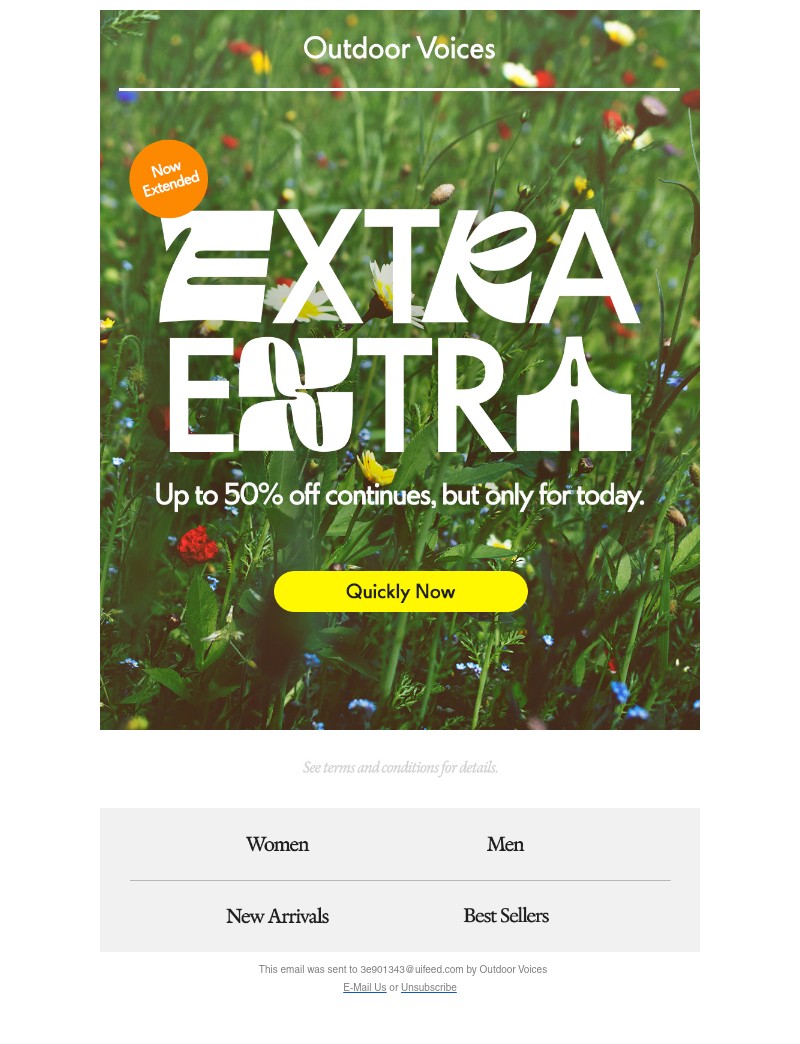
Task: Open the Men category link
Action: 505,844
